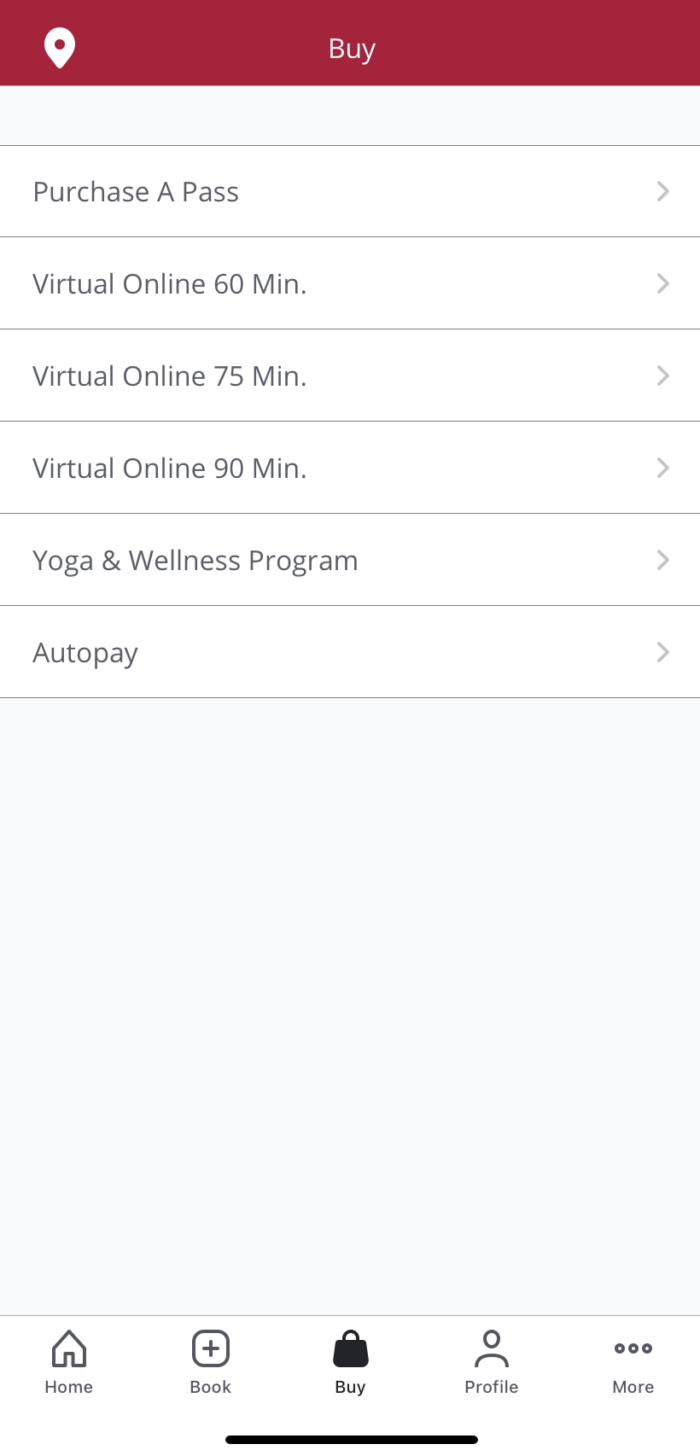Switch to the Profile tab
The image size is (700, 1450).
[x=491, y=1362]
